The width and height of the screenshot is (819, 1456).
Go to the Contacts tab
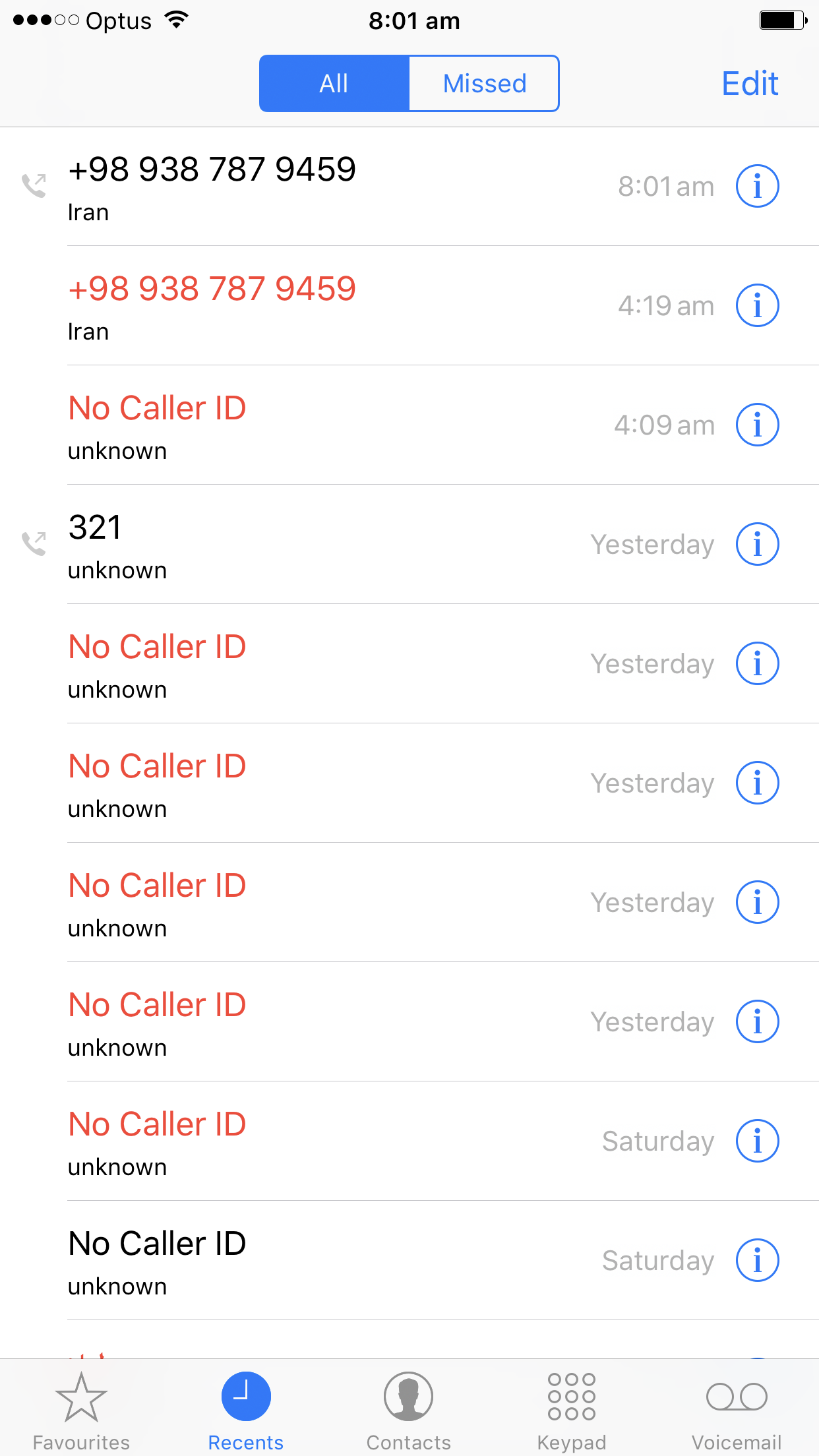click(x=409, y=1409)
